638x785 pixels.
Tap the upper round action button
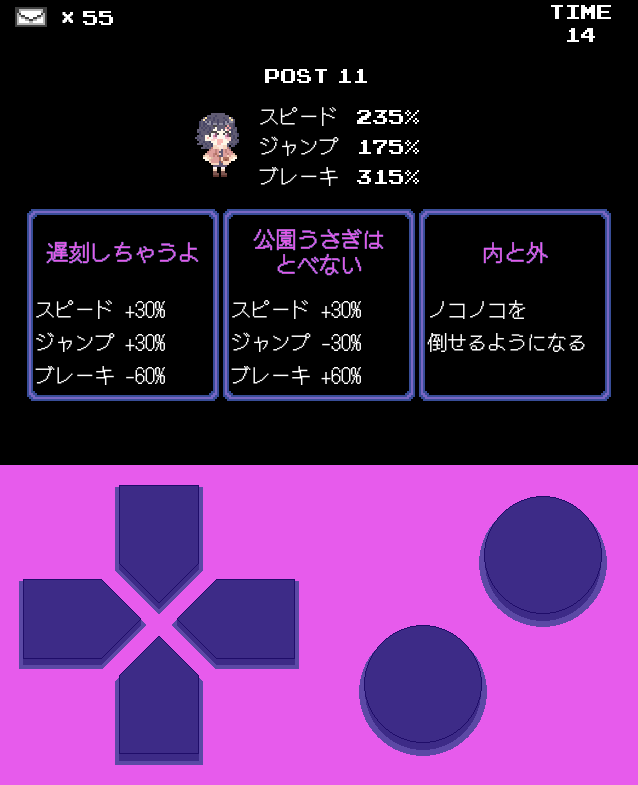pyautogui.click(x=543, y=556)
